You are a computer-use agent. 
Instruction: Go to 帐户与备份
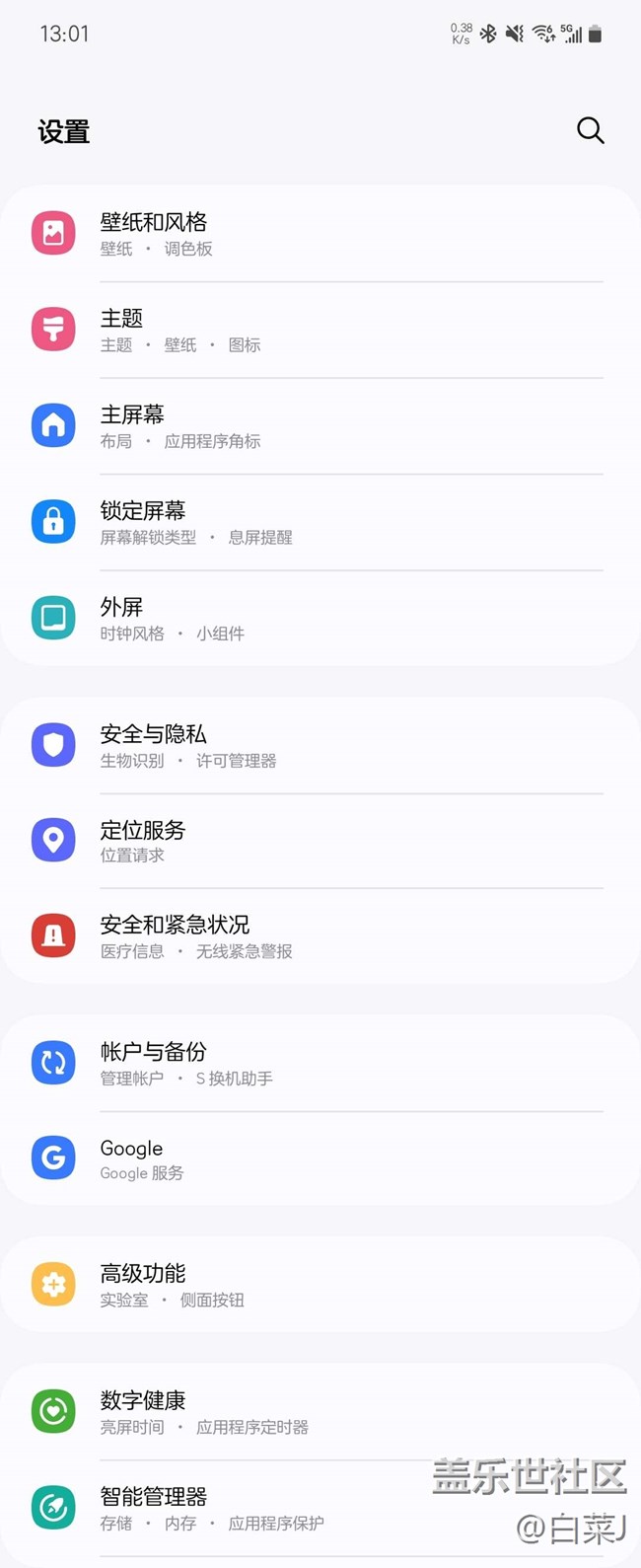320,1063
